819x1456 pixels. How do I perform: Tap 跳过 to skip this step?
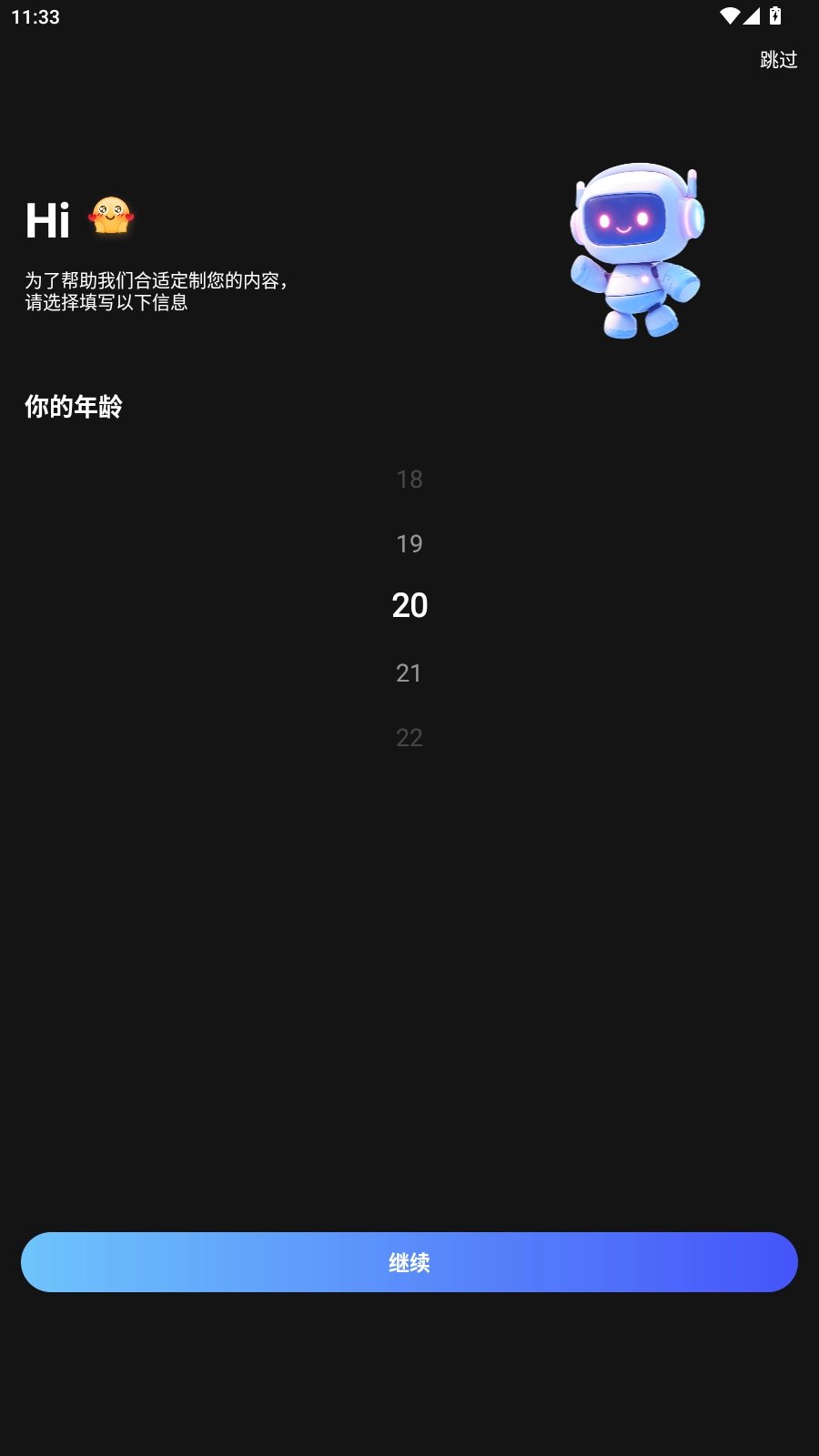tap(778, 60)
